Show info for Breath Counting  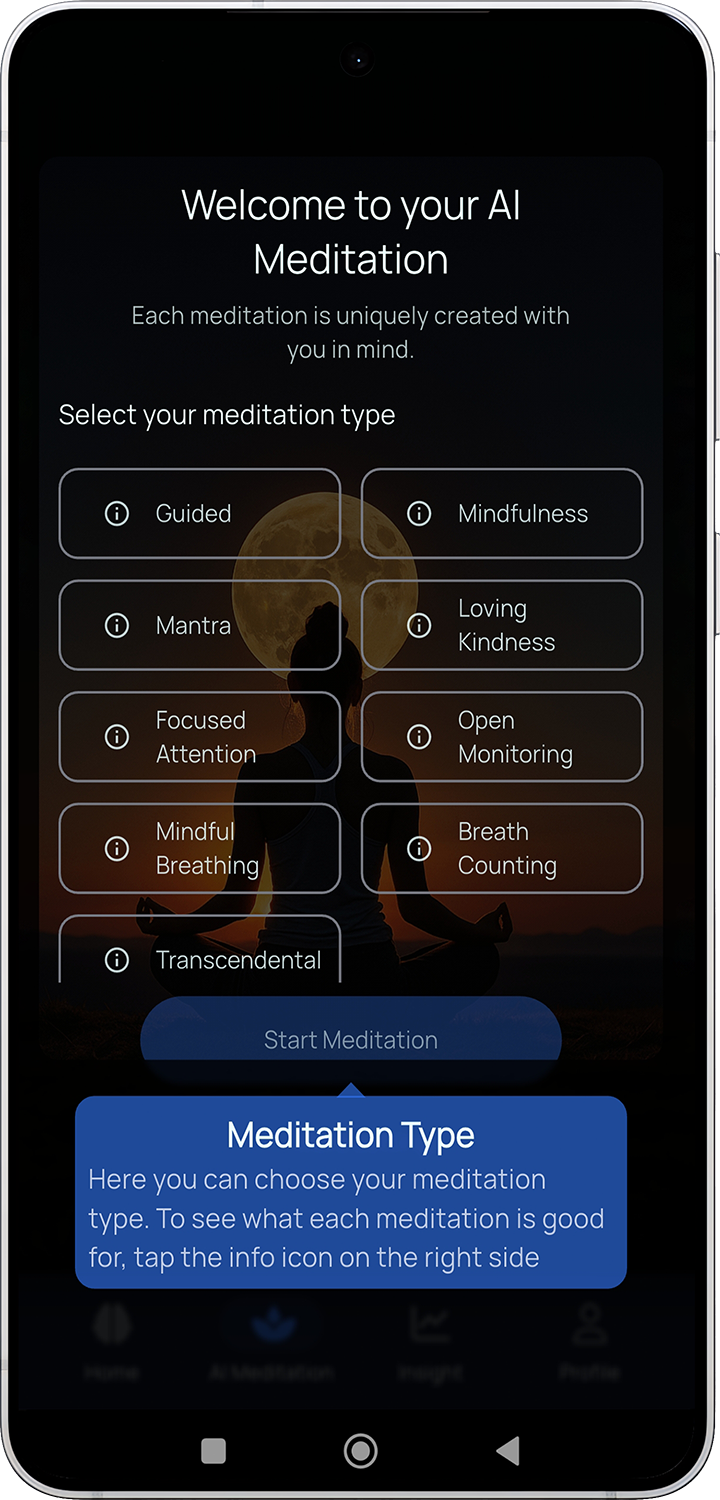419,849
